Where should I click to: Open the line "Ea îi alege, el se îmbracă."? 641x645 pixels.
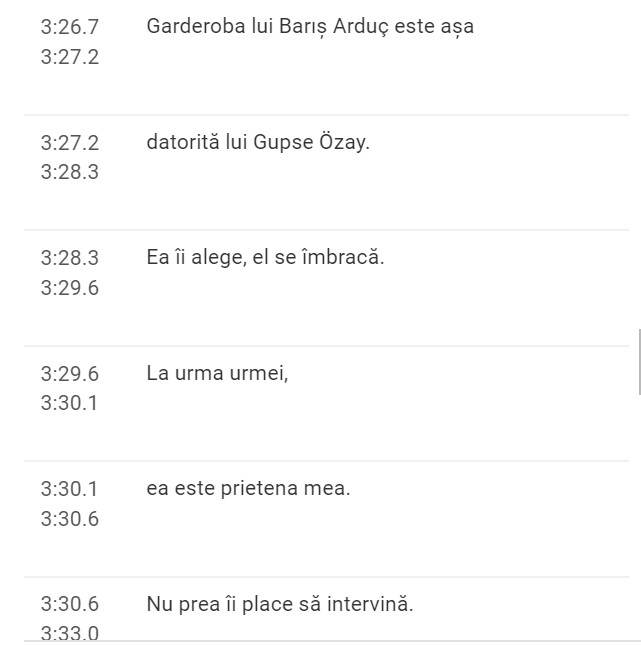(265, 258)
